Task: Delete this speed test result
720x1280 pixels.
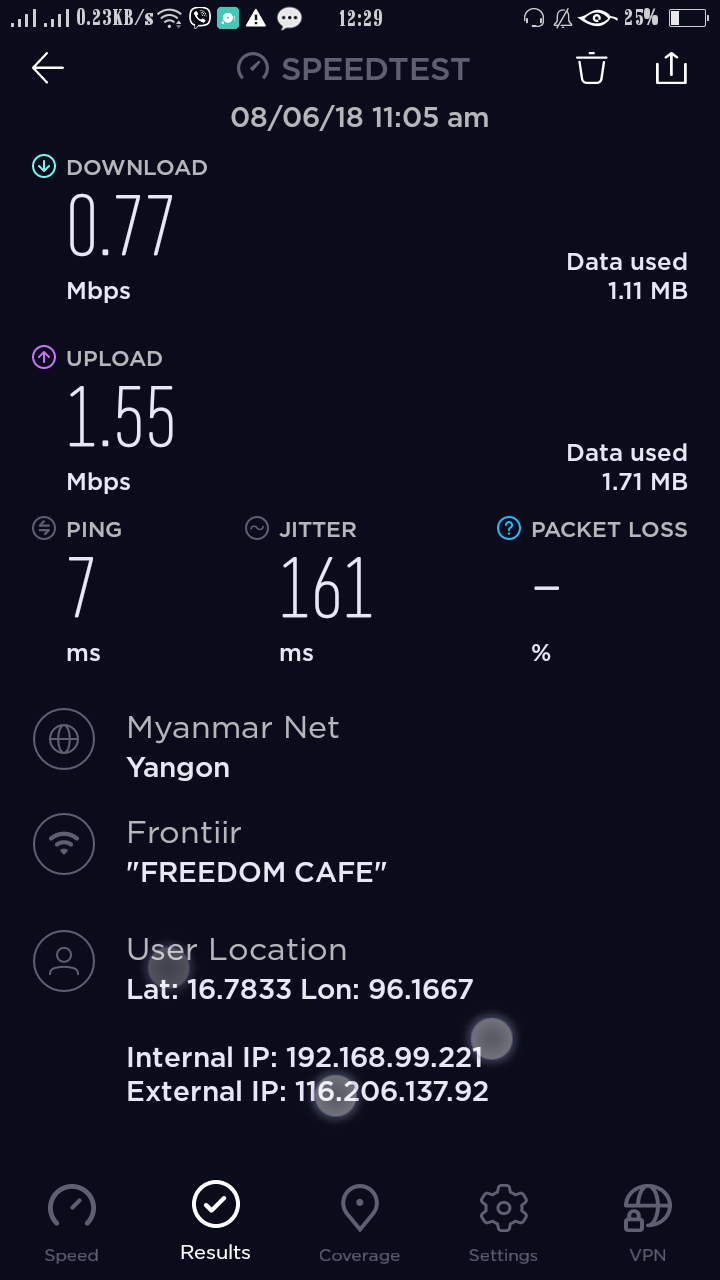Action: [591, 68]
